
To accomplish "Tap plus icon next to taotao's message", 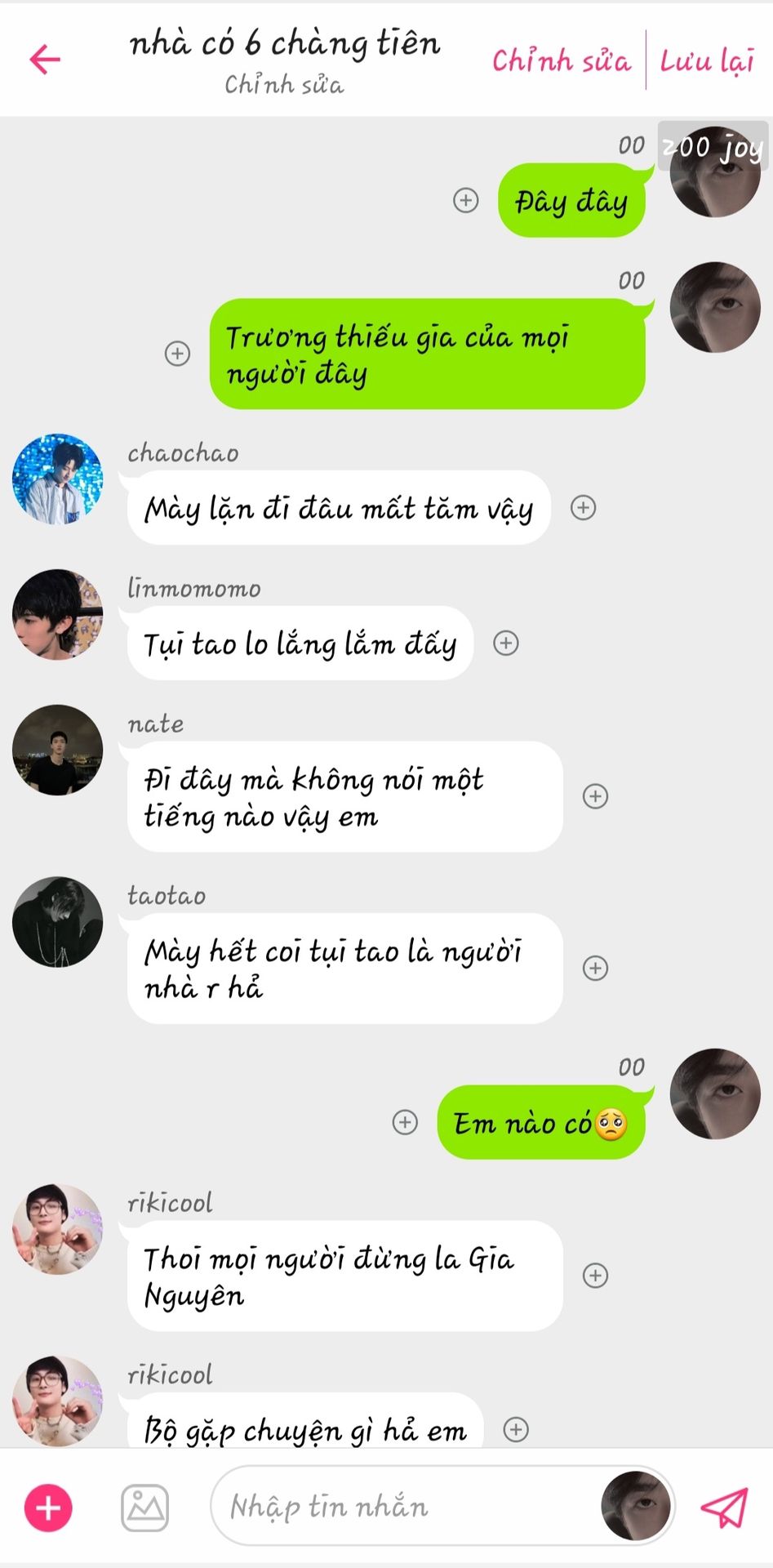I will click(596, 969).
